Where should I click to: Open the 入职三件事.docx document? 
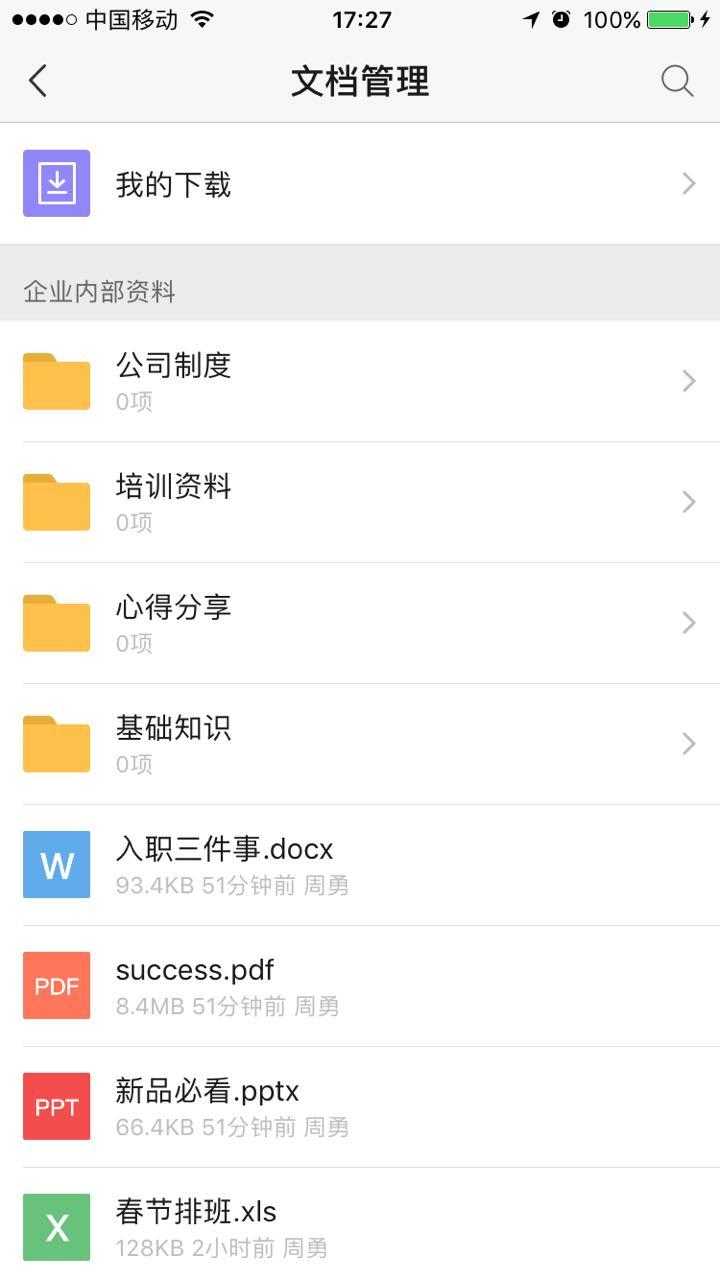[x=360, y=865]
